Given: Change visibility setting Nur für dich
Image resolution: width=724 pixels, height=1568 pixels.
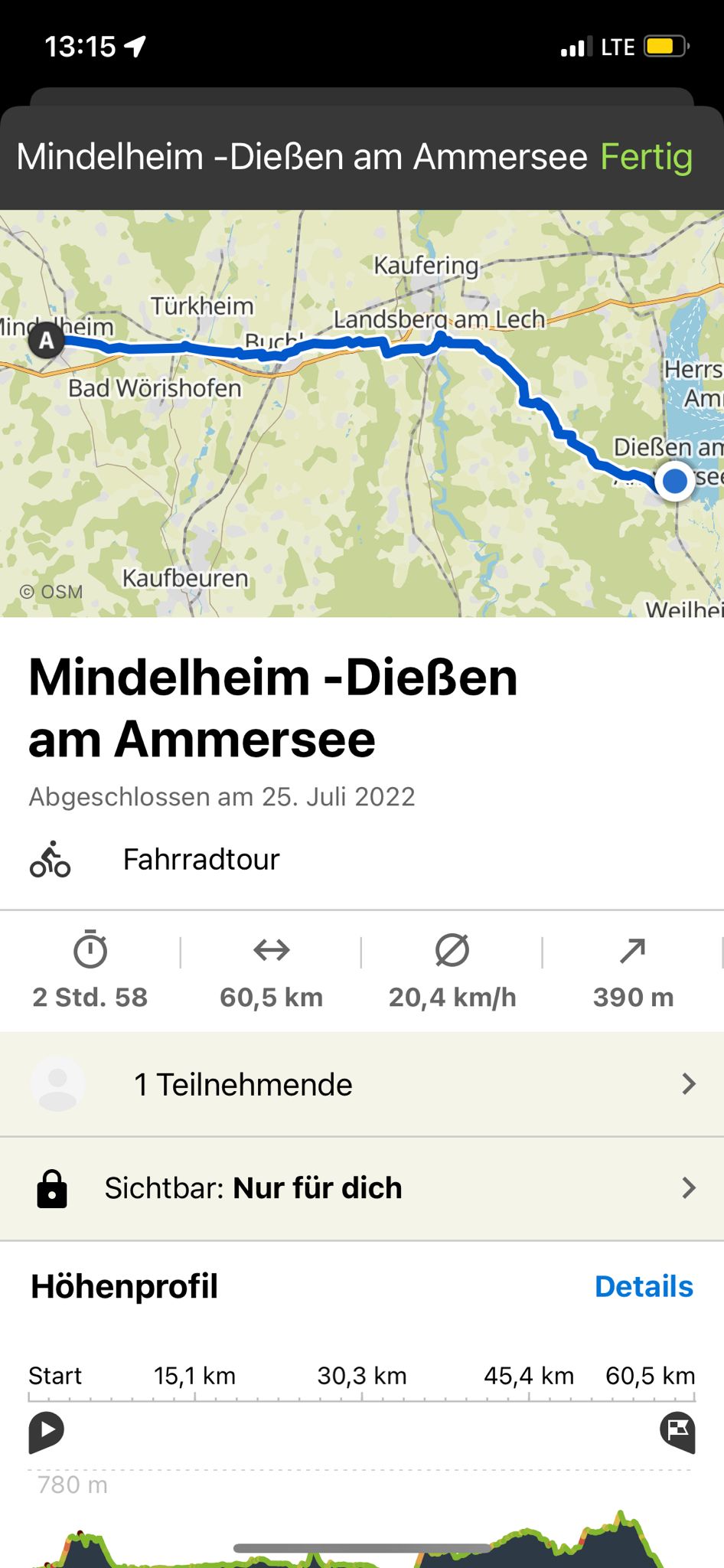Looking at the screenshot, I should click(362, 1188).
